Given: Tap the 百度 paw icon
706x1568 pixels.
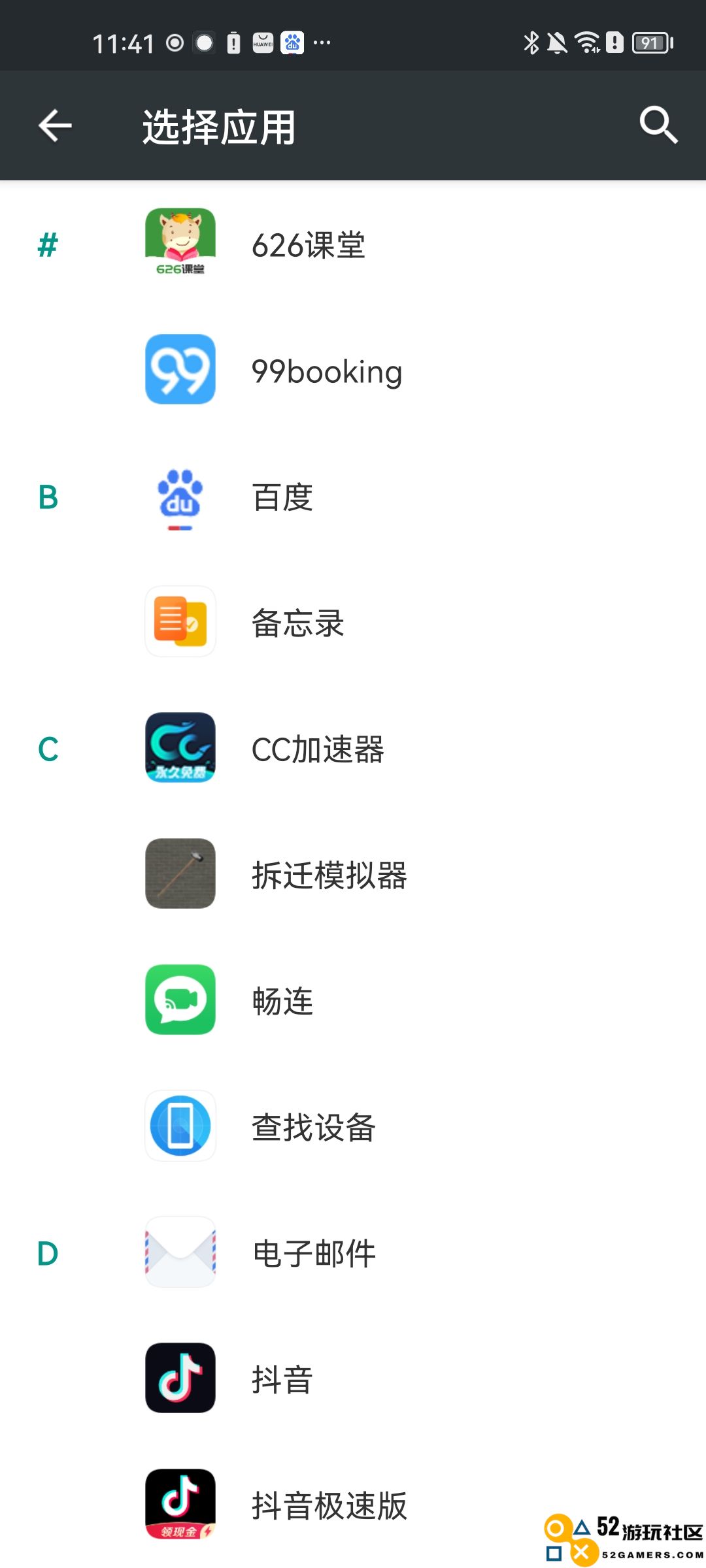Looking at the screenshot, I should point(180,497).
